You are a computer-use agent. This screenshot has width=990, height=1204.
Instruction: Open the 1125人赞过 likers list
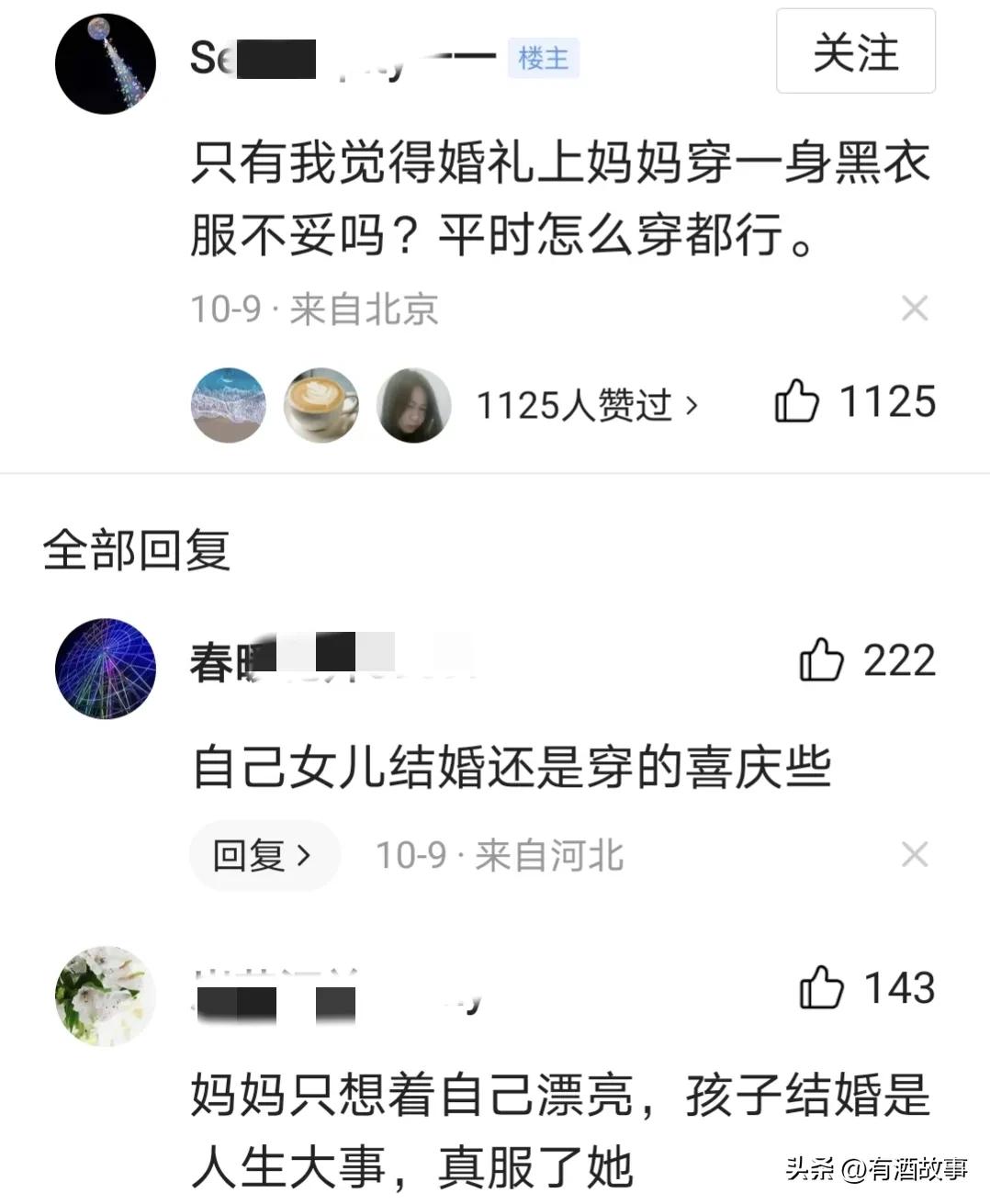pyautogui.click(x=587, y=405)
